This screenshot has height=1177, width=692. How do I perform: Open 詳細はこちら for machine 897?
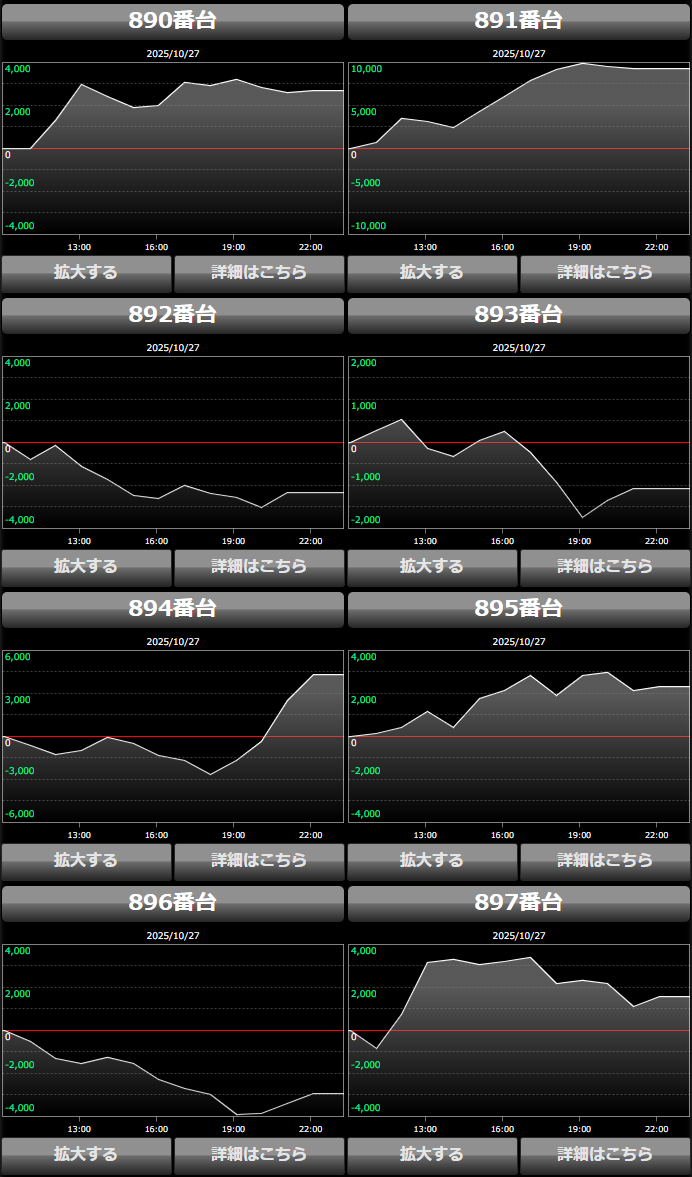click(x=605, y=1154)
